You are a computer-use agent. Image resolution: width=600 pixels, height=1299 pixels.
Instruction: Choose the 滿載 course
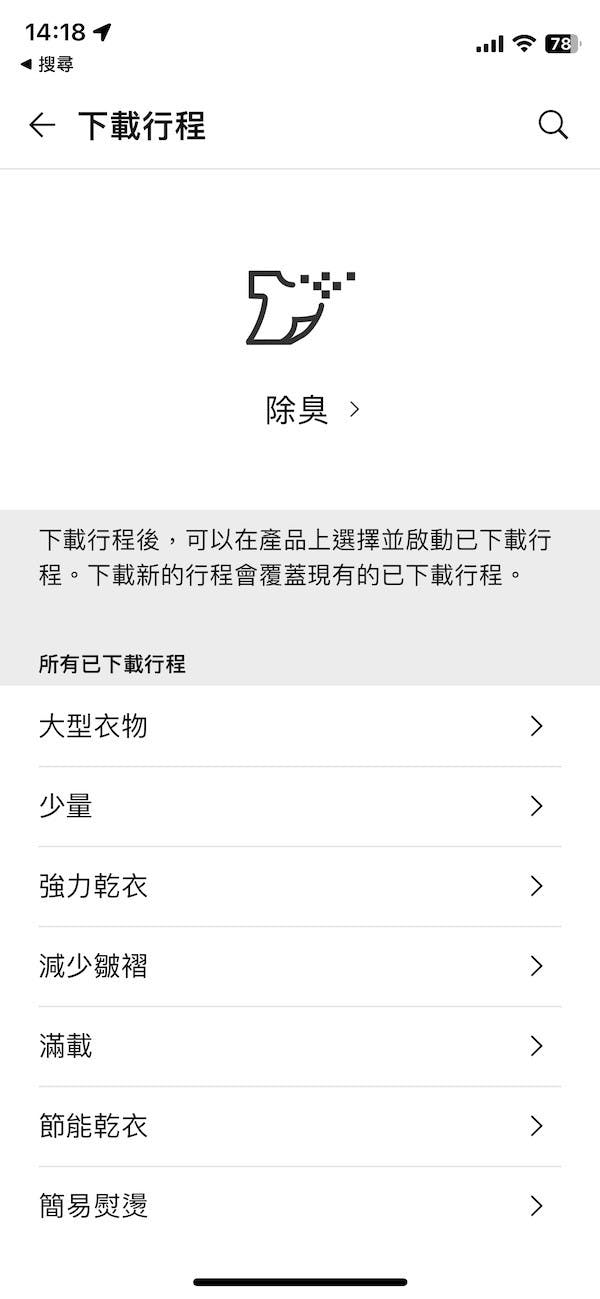tap(300, 1046)
